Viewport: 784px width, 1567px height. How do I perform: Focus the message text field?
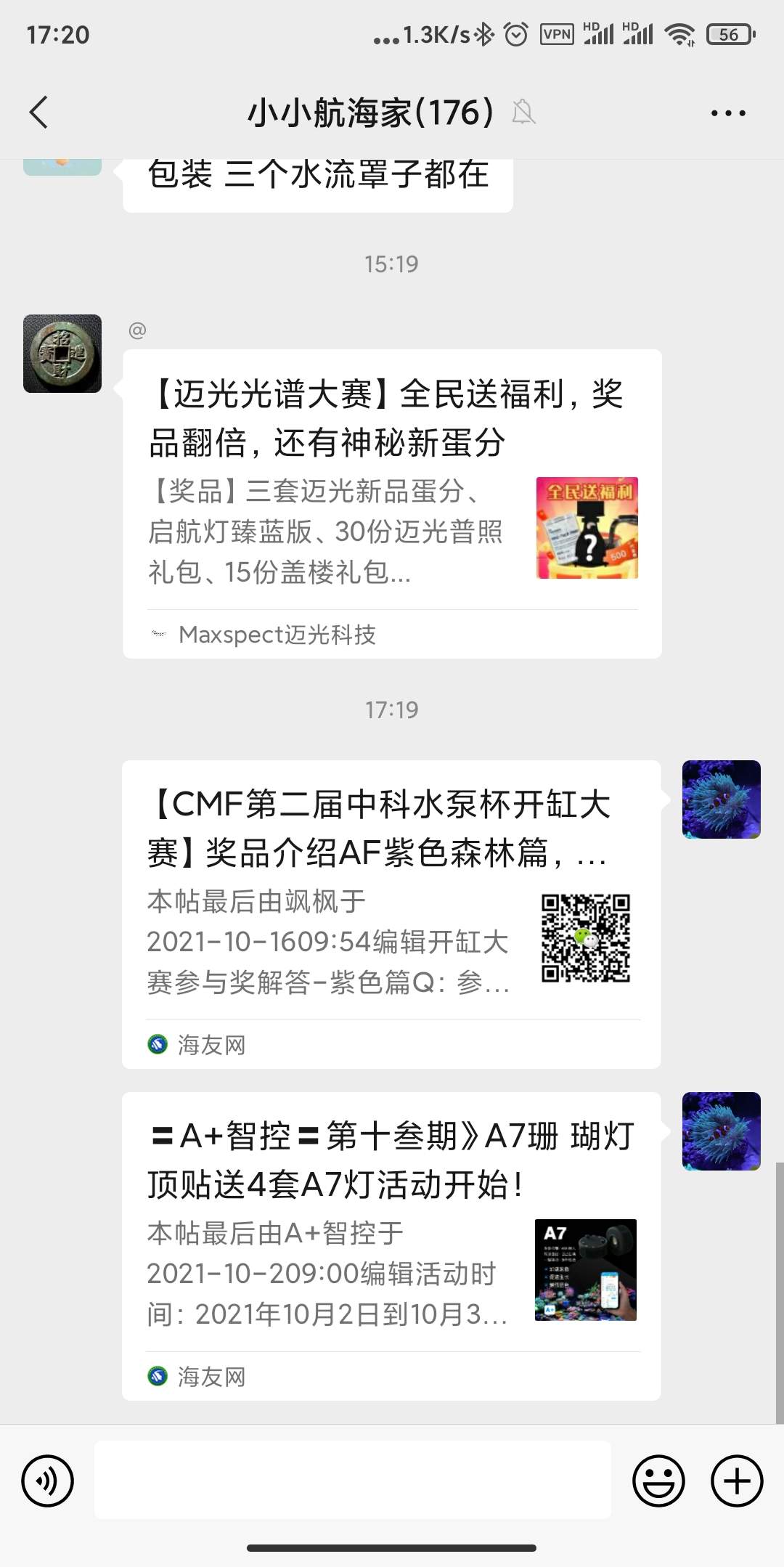point(353,1480)
